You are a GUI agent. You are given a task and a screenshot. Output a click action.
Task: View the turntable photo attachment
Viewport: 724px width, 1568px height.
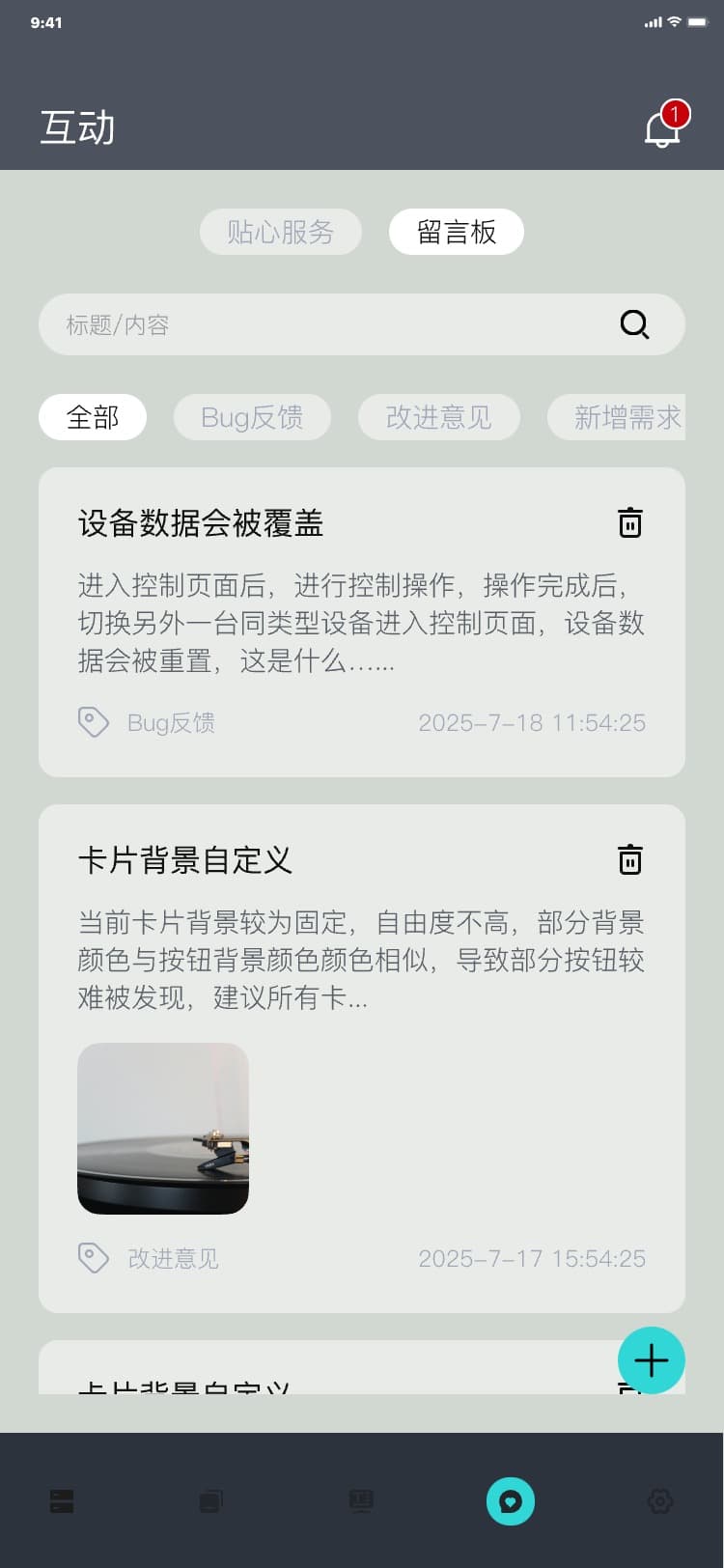pos(163,1128)
